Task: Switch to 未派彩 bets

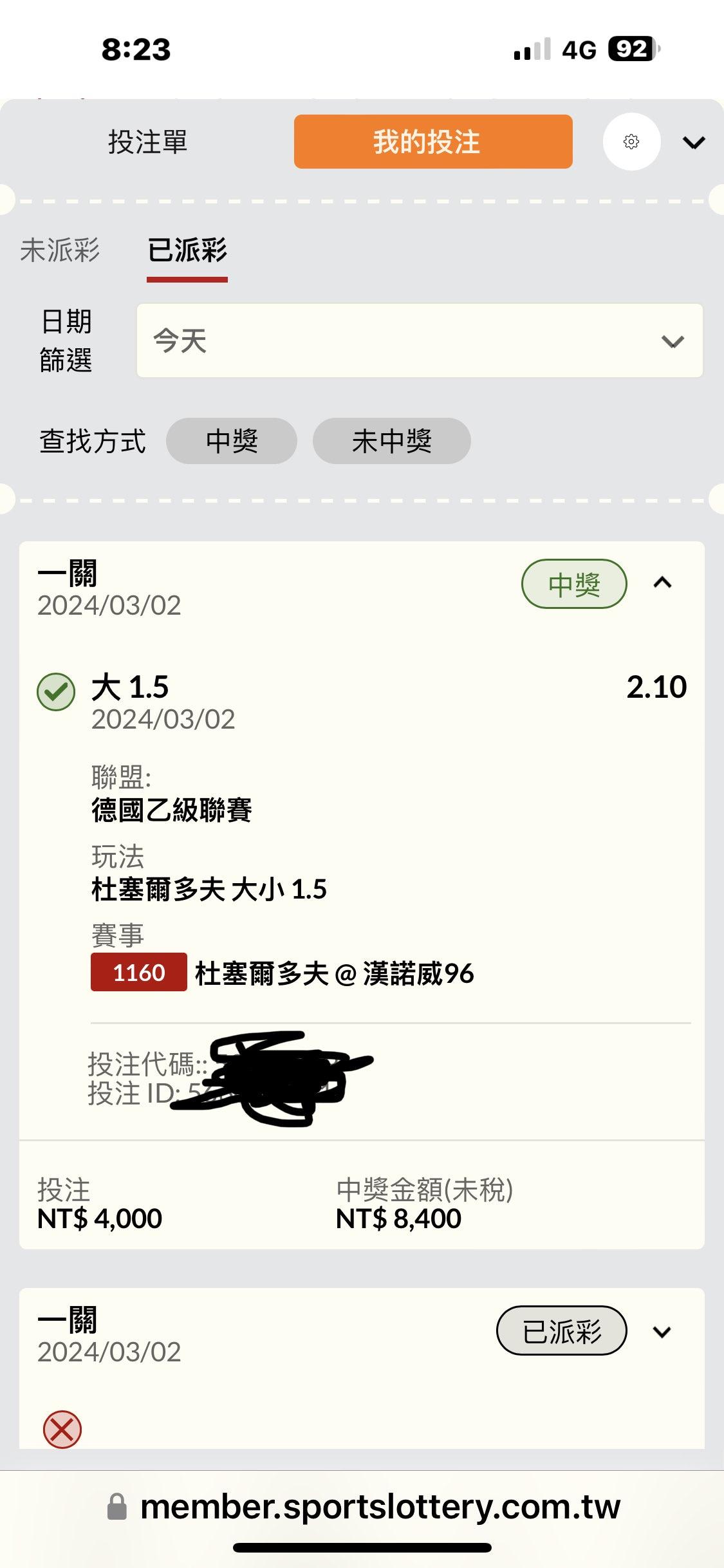Action: coord(60,250)
